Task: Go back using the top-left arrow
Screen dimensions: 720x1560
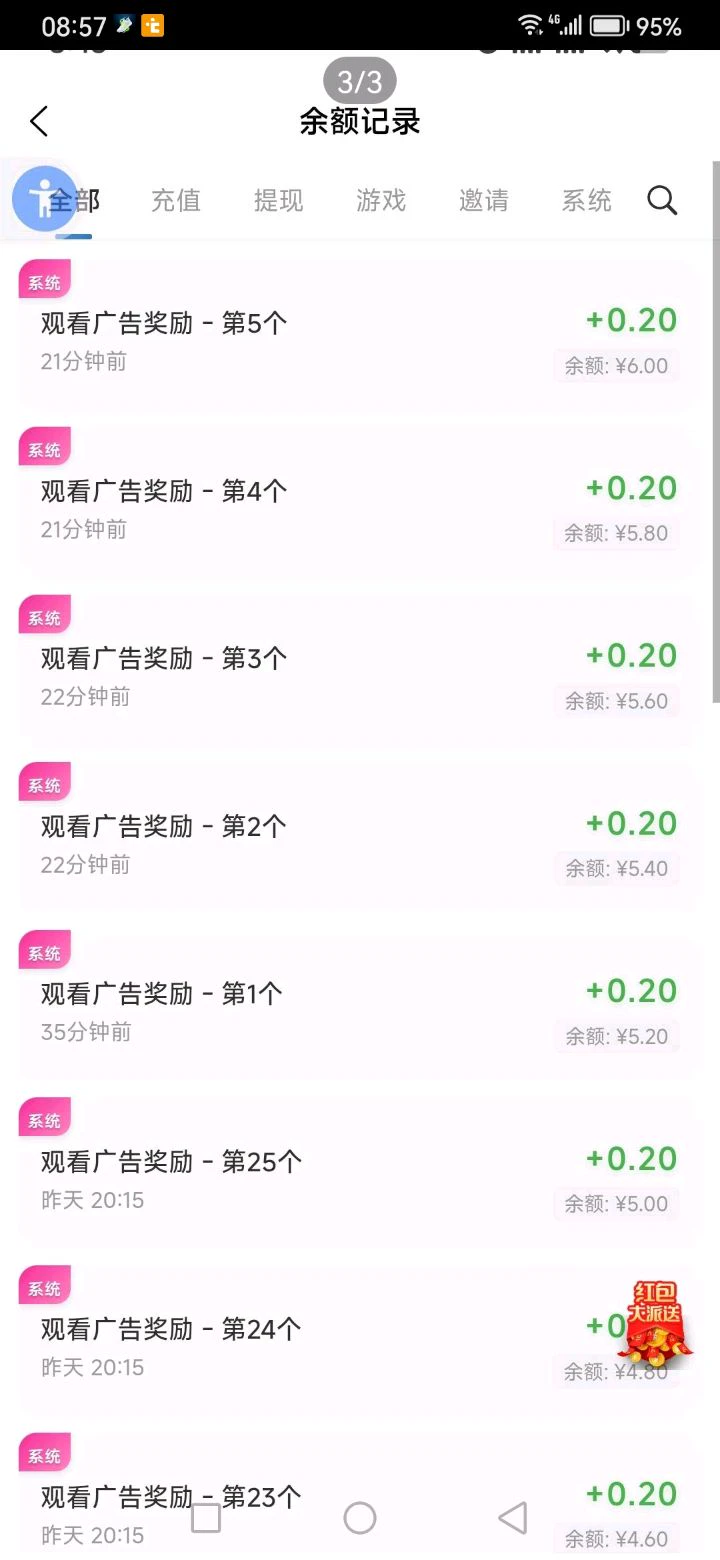Action: [39, 122]
